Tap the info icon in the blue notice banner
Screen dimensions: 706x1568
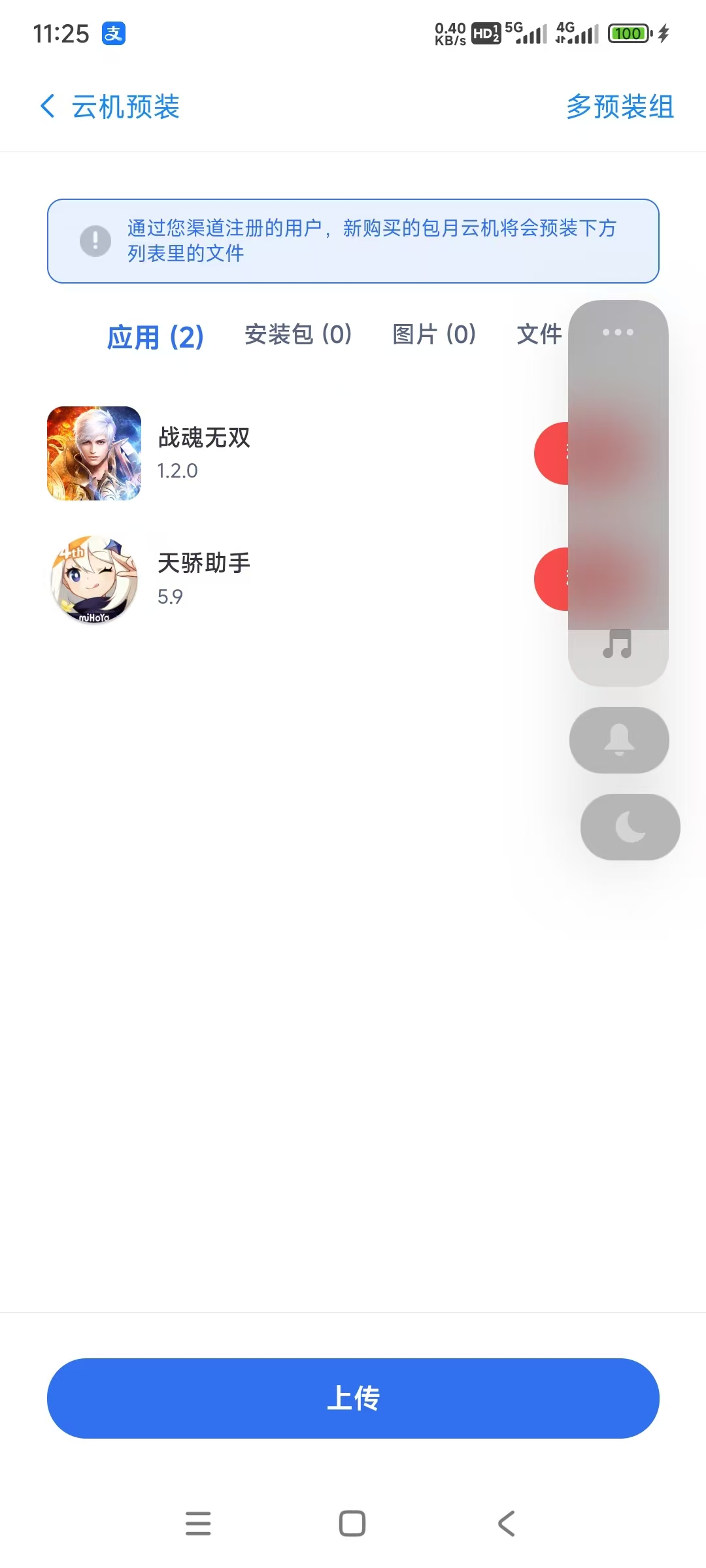(x=95, y=240)
